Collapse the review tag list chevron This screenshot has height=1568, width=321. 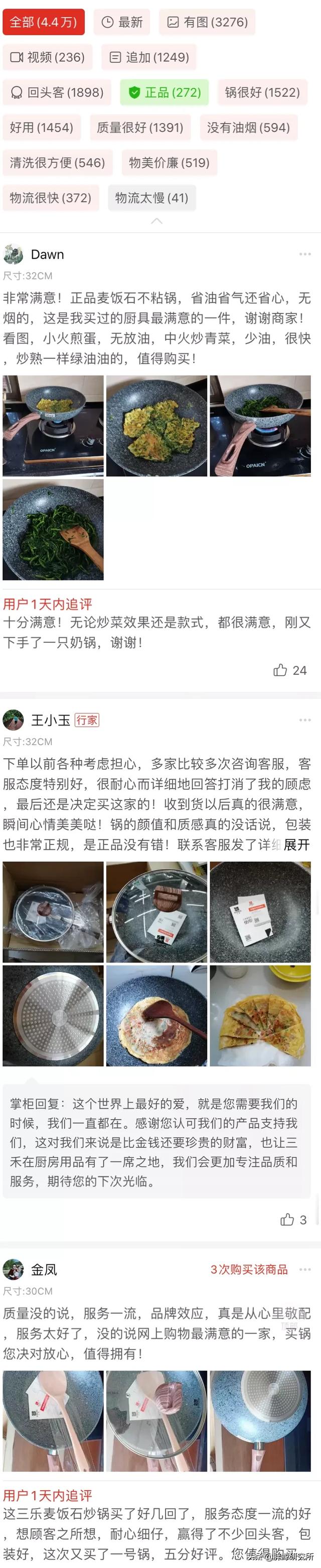click(x=157, y=221)
